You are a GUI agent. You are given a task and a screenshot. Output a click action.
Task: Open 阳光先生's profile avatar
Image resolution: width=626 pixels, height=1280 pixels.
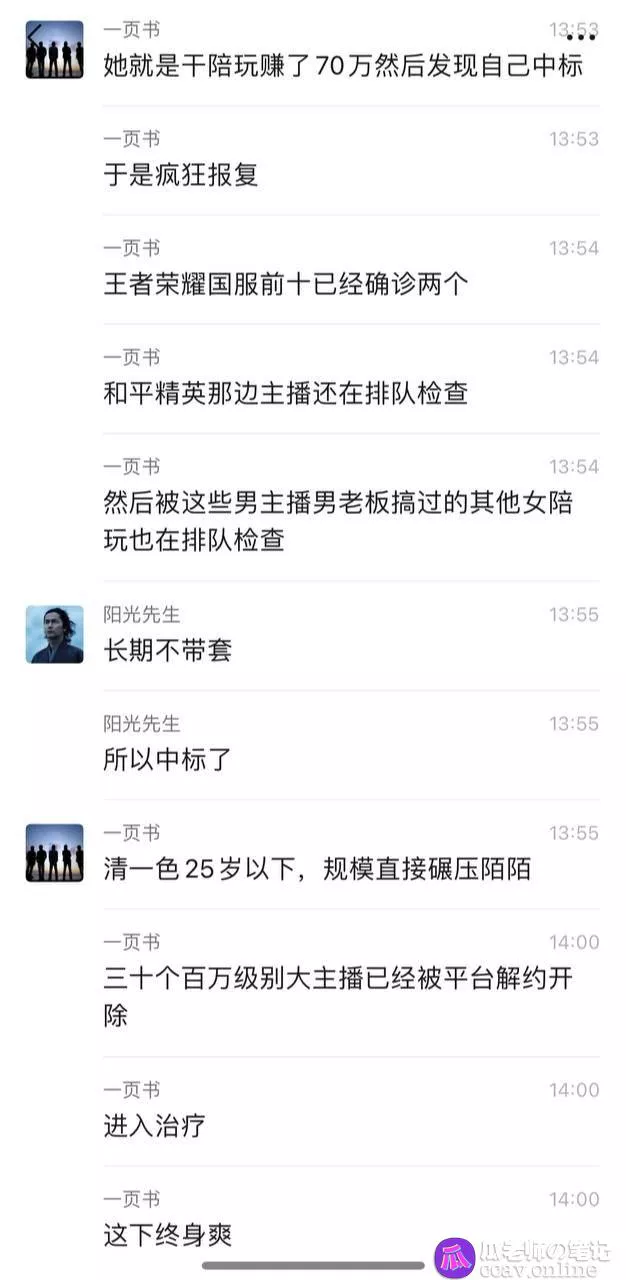click(54, 634)
